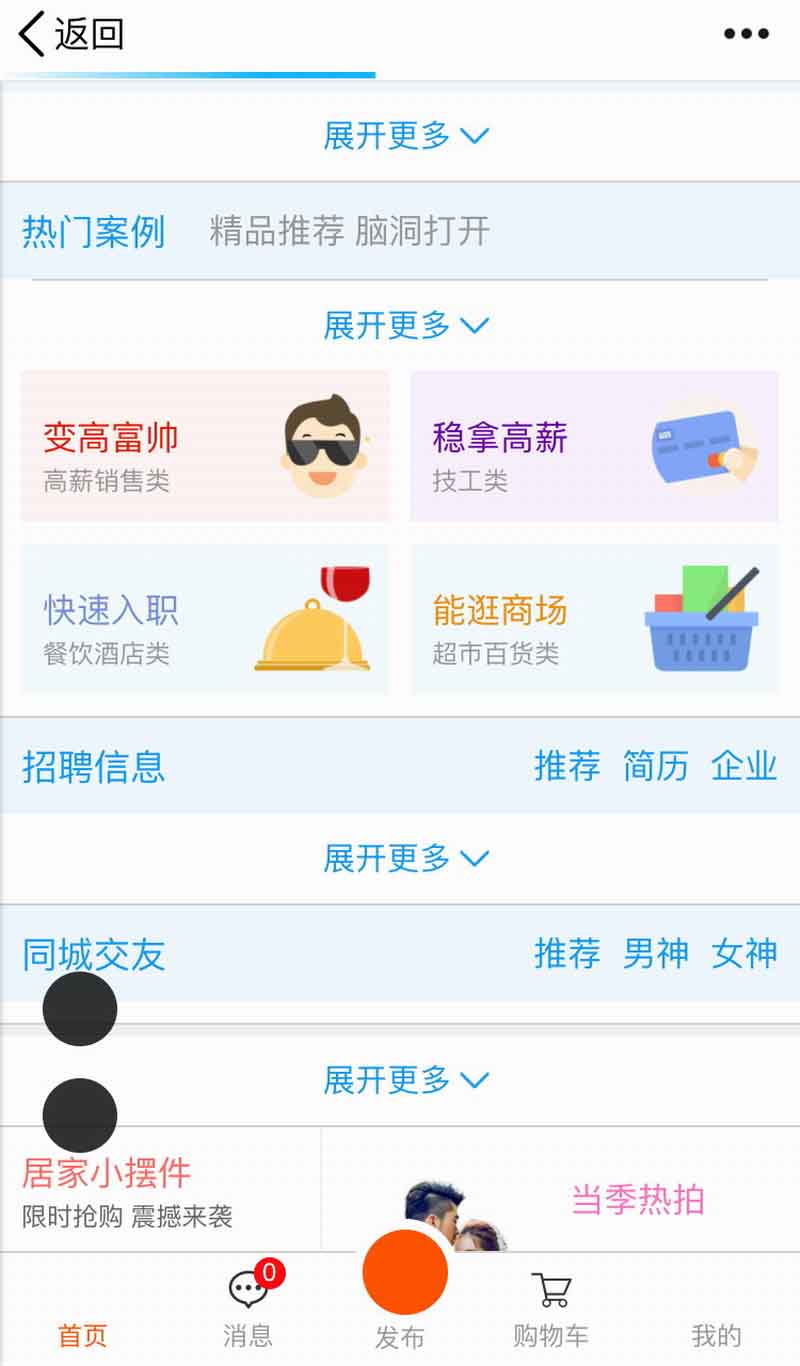Image resolution: width=800 pixels, height=1366 pixels.
Task: Open the three-dot overflow menu
Action: coord(746,34)
